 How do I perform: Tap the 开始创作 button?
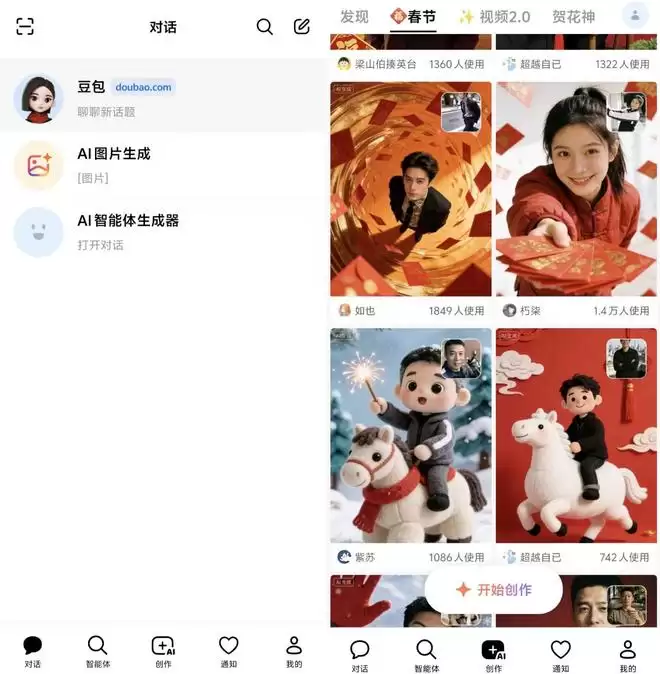point(493,590)
